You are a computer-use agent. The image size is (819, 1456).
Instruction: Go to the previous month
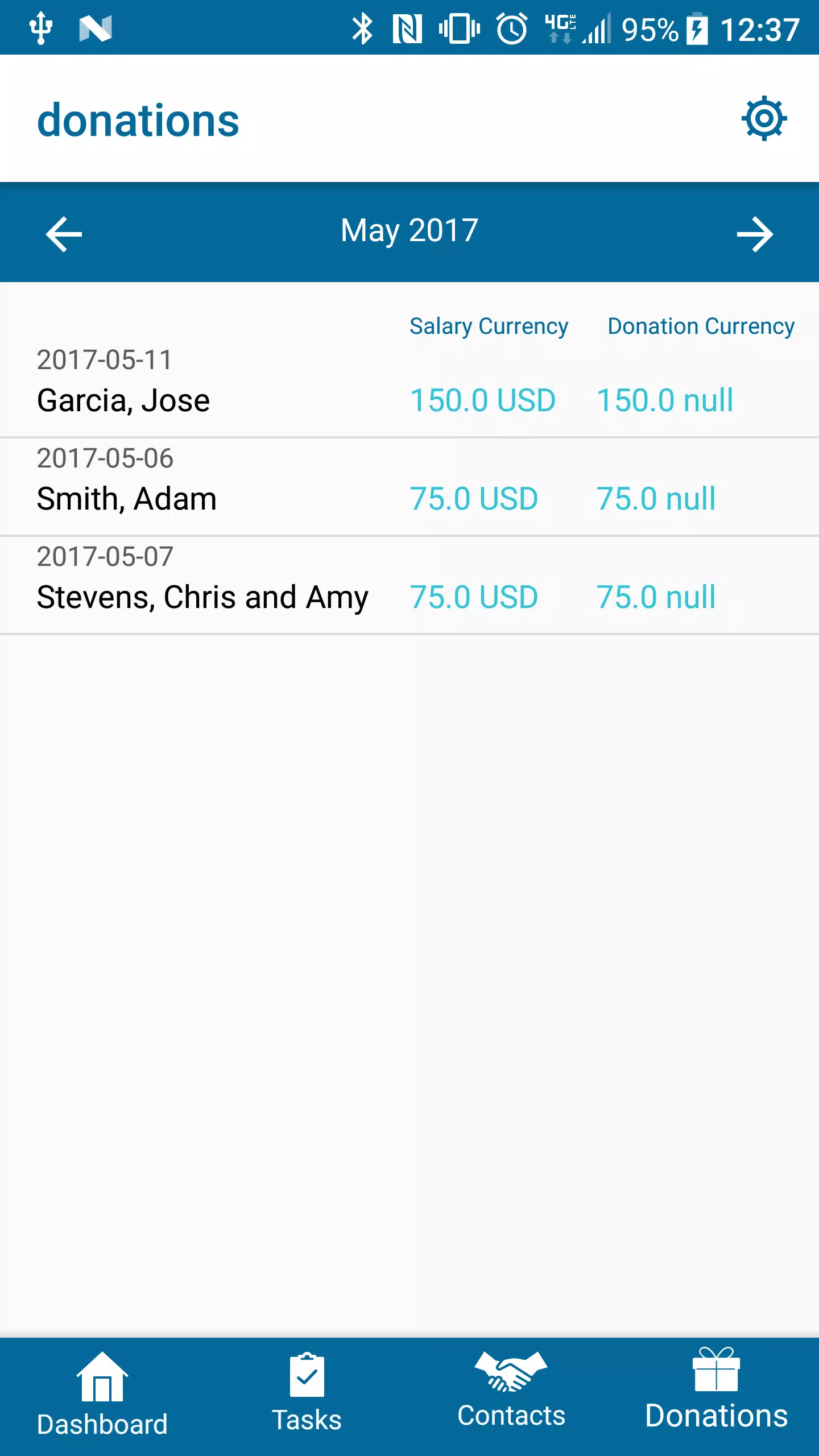tap(64, 233)
